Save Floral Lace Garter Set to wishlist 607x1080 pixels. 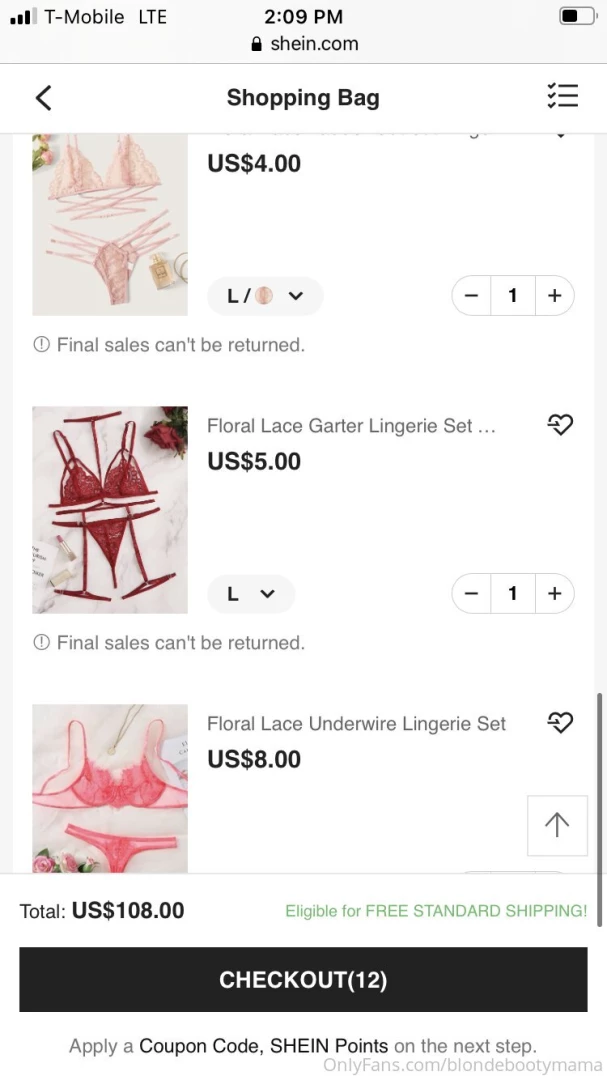click(x=560, y=425)
